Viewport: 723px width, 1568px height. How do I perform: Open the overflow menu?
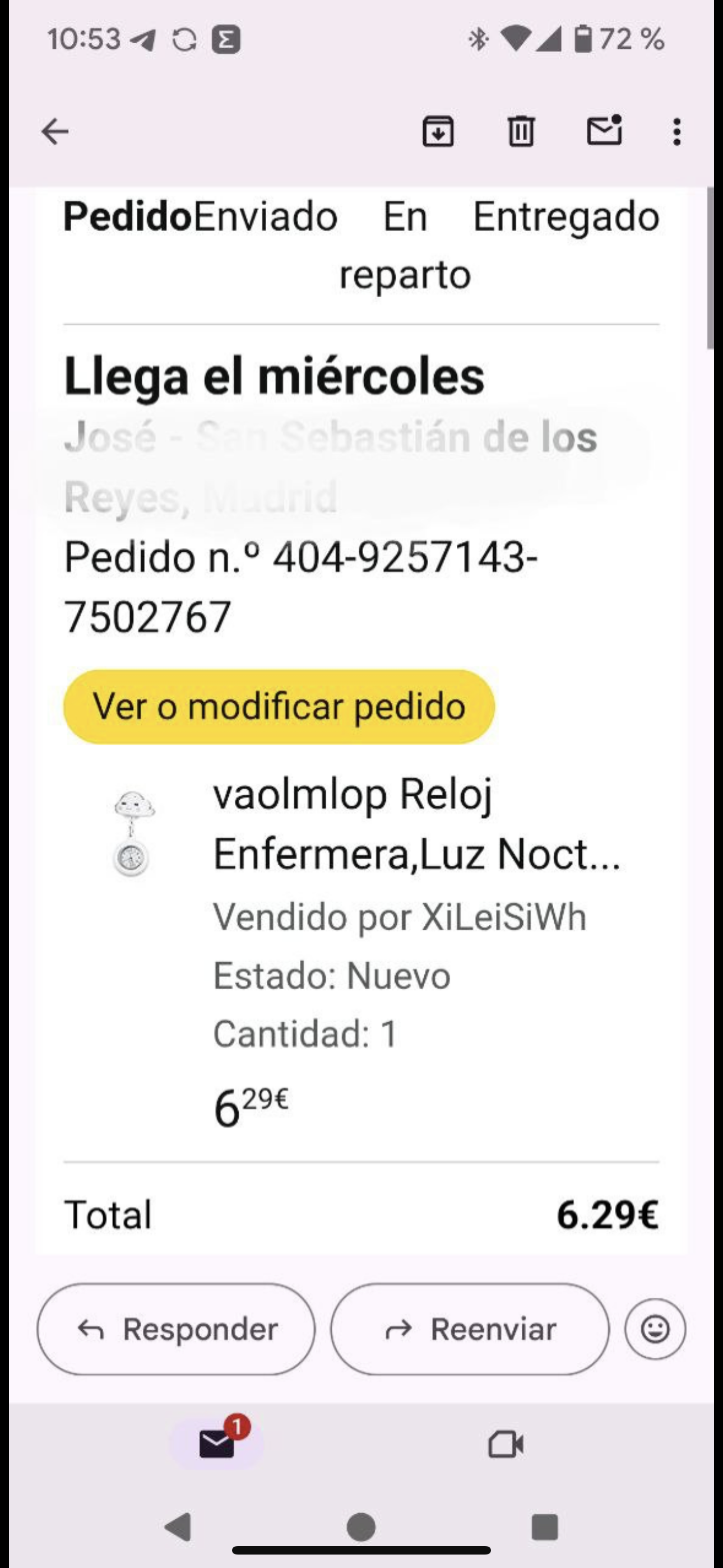(676, 131)
